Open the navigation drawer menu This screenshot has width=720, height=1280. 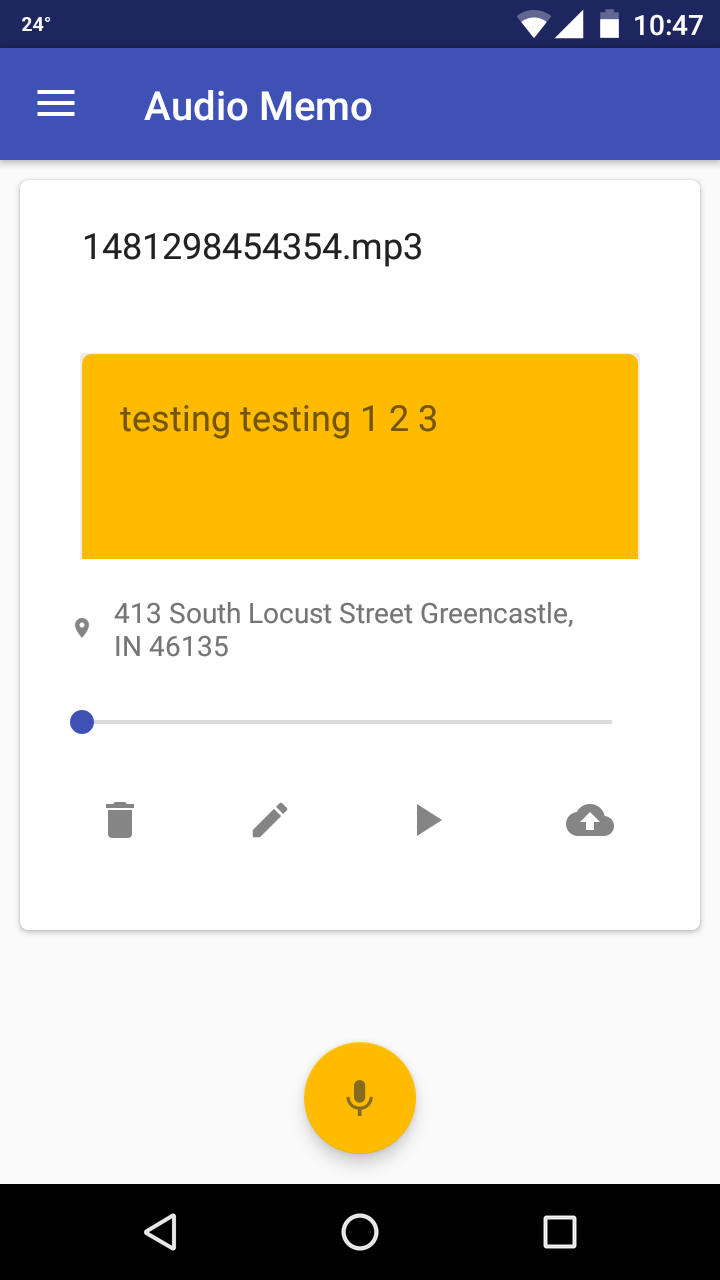coord(56,104)
